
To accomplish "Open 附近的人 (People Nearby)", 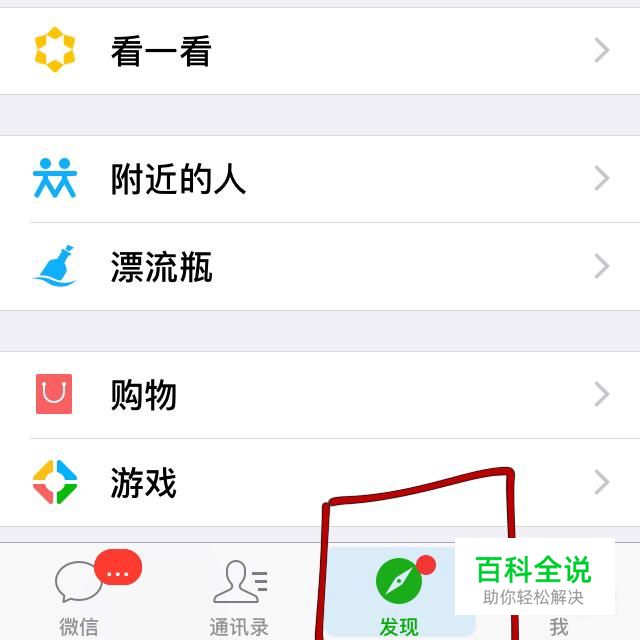I will 320,179.
